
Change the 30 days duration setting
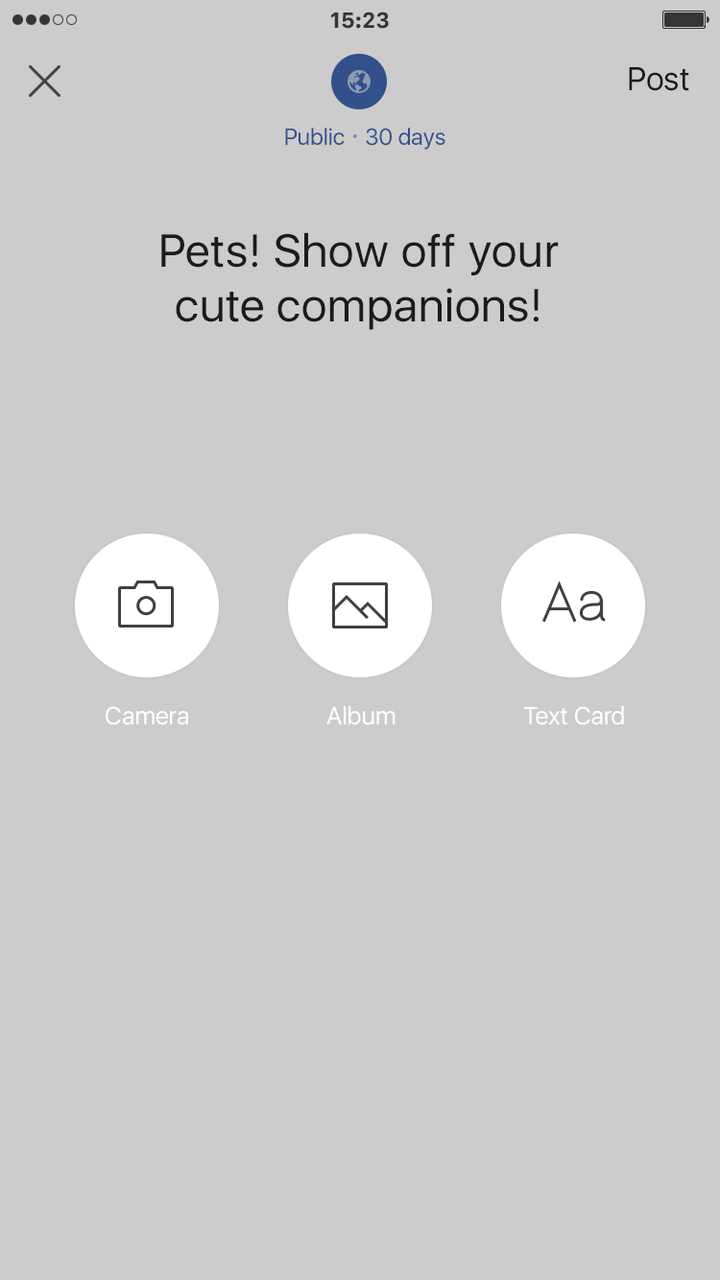click(405, 137)
